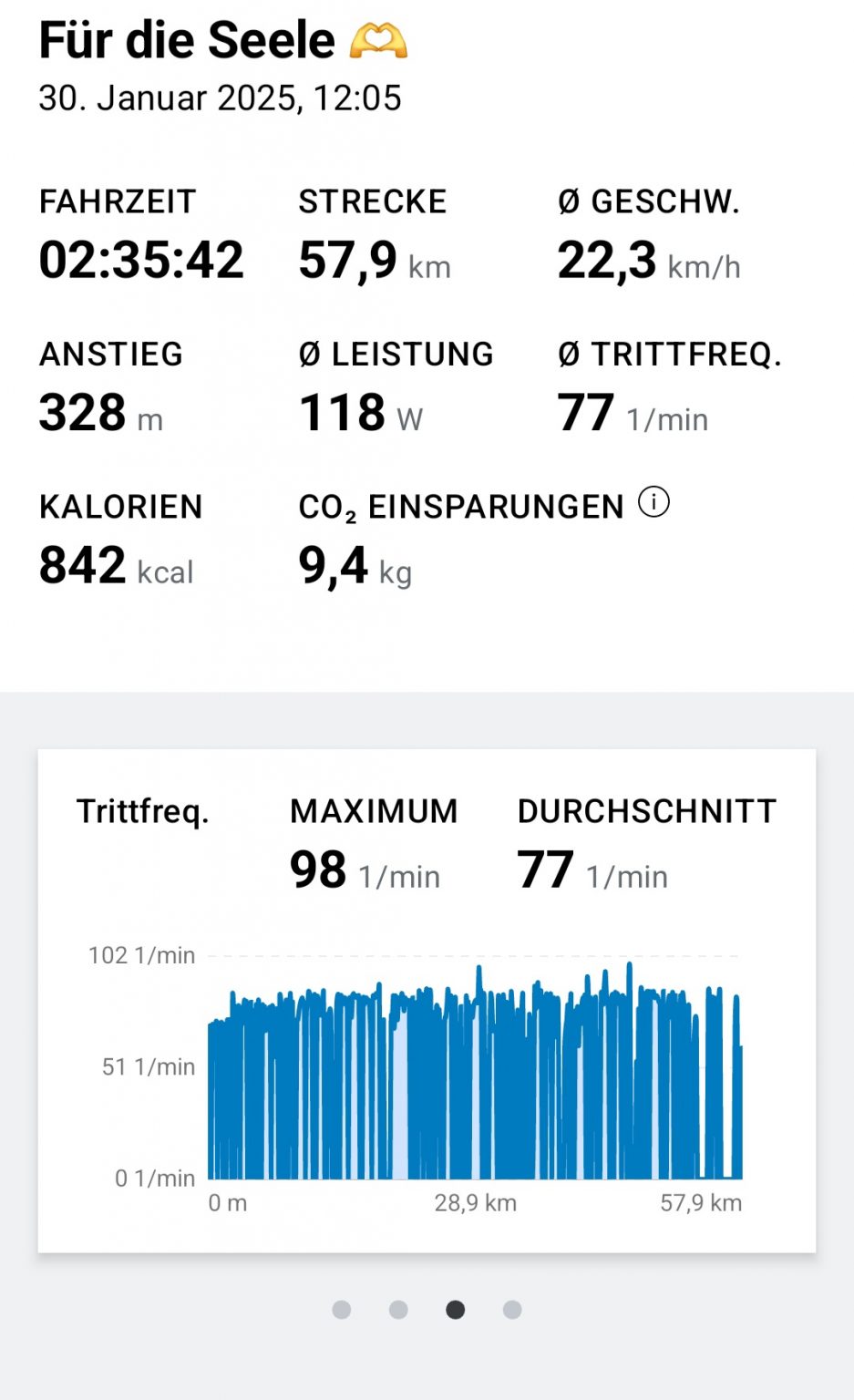854x1400 pixels.
Task: Tap the 28,9 km midpoint axis label
Action: click(475, 1202)
